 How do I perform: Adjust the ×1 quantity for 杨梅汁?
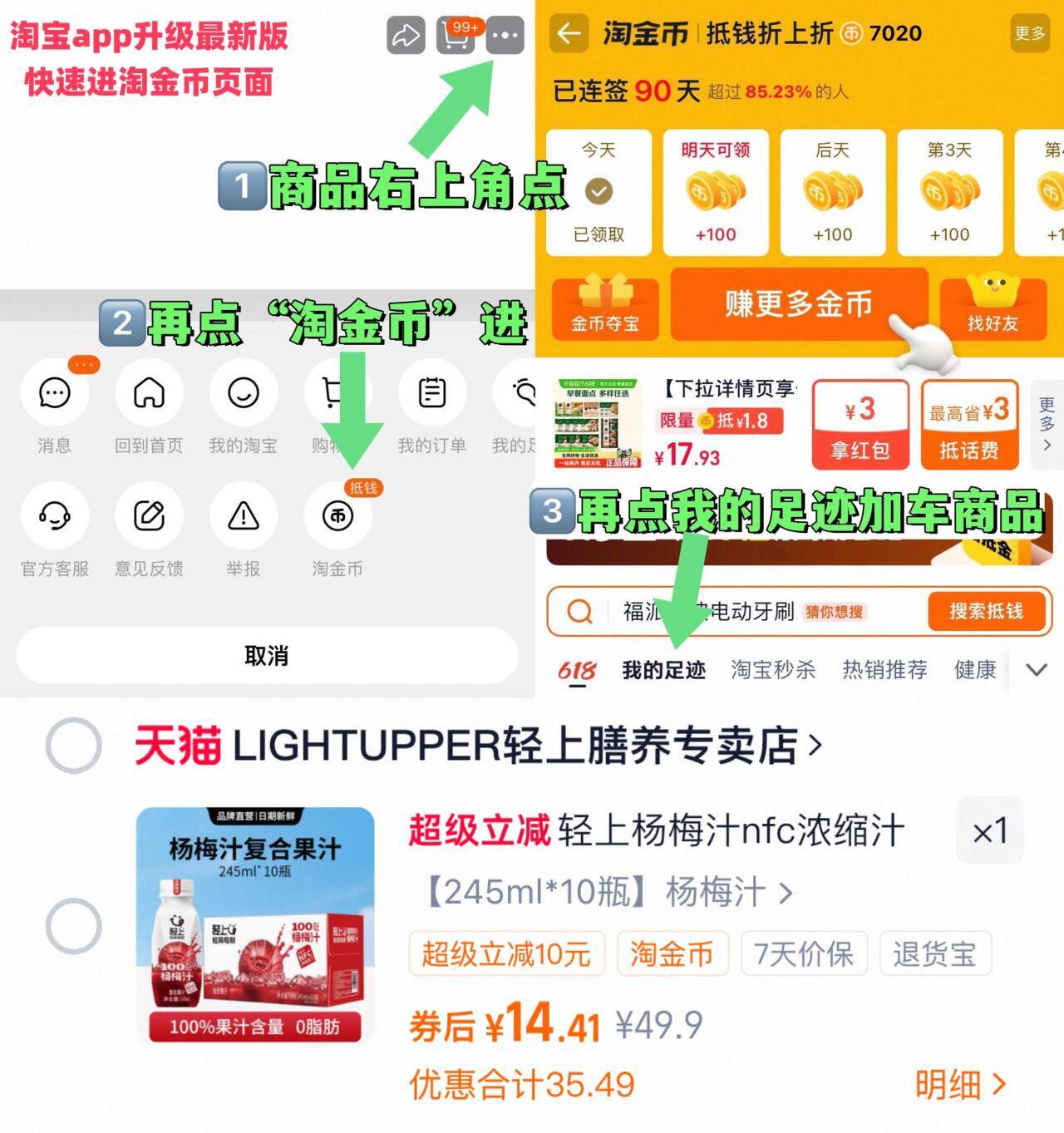(990, 830)
